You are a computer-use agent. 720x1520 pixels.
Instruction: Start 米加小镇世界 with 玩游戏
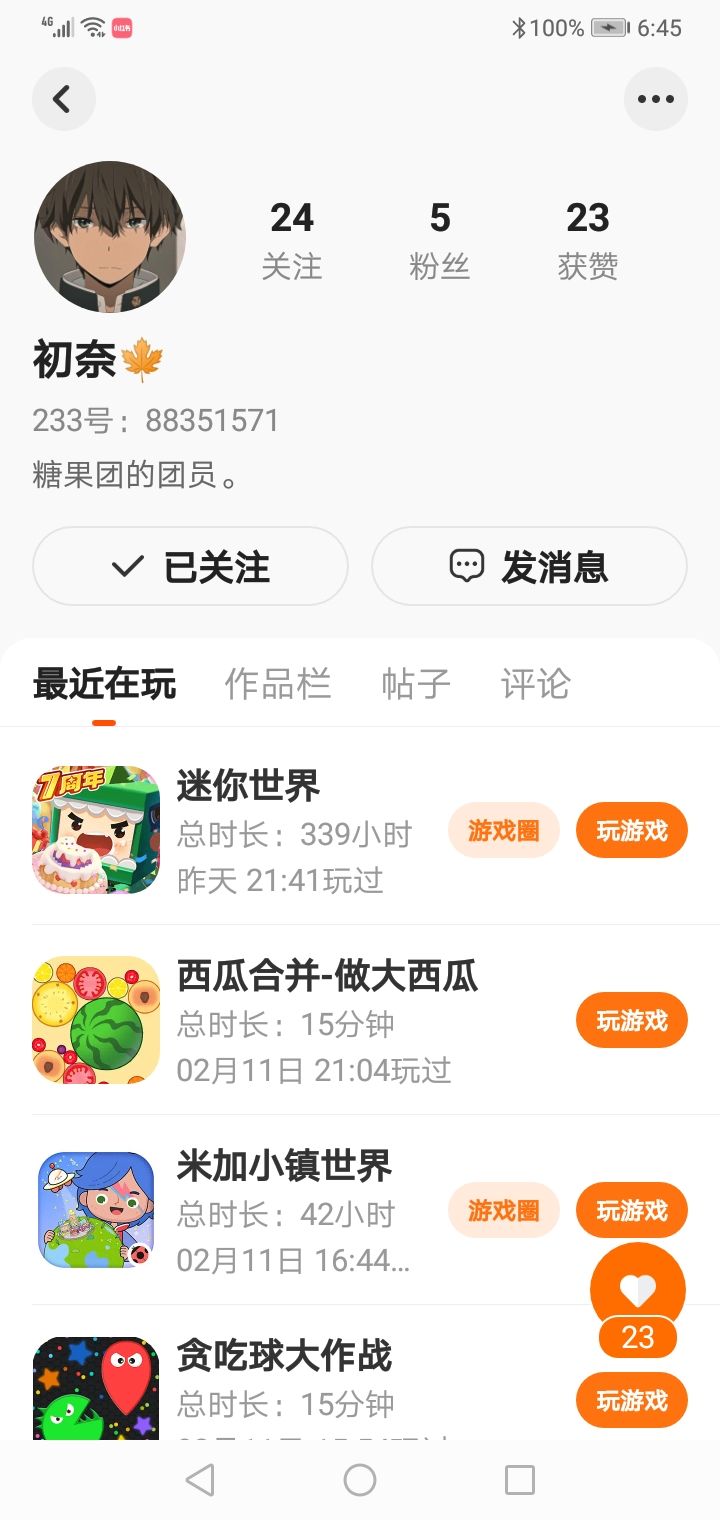631,1210
